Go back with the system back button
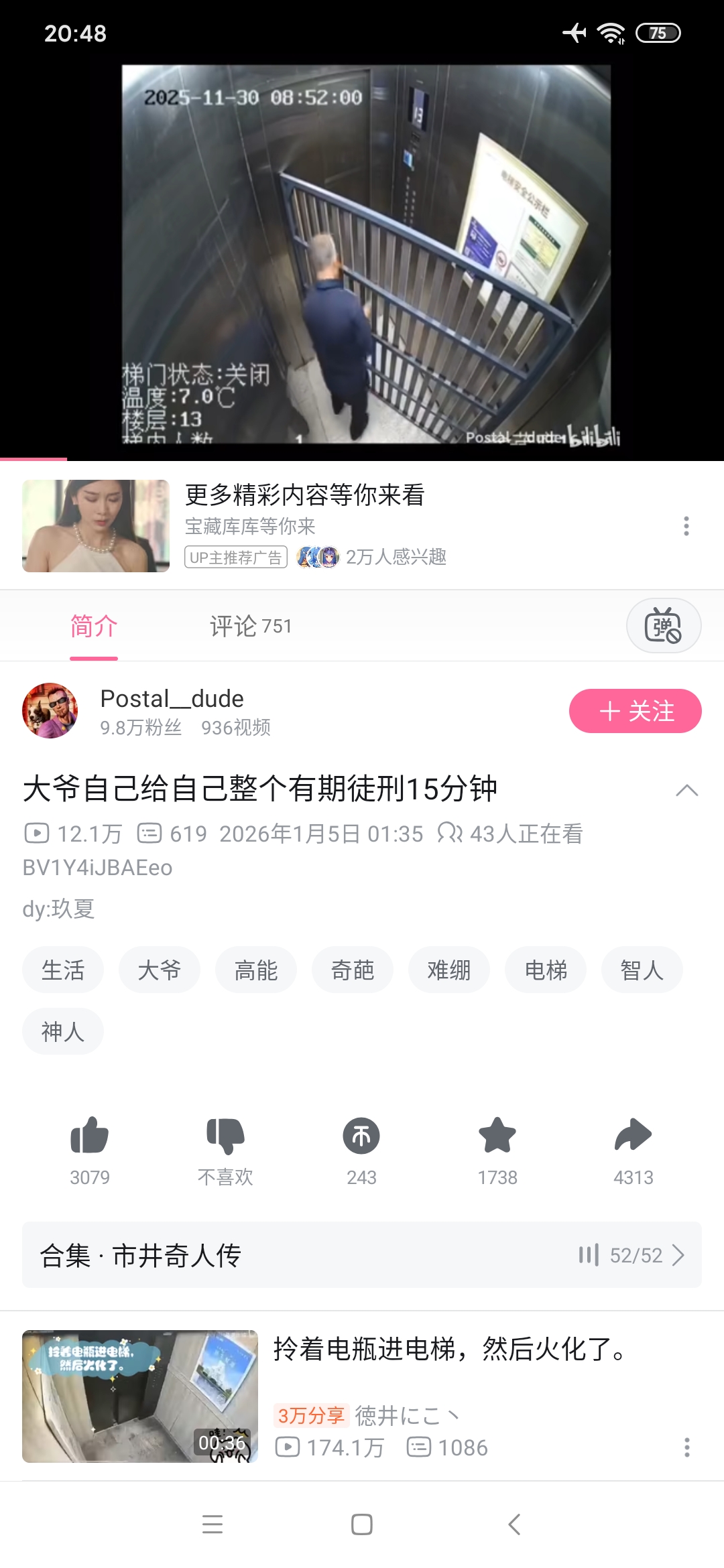724x1568 pixels. point(514,1524)
